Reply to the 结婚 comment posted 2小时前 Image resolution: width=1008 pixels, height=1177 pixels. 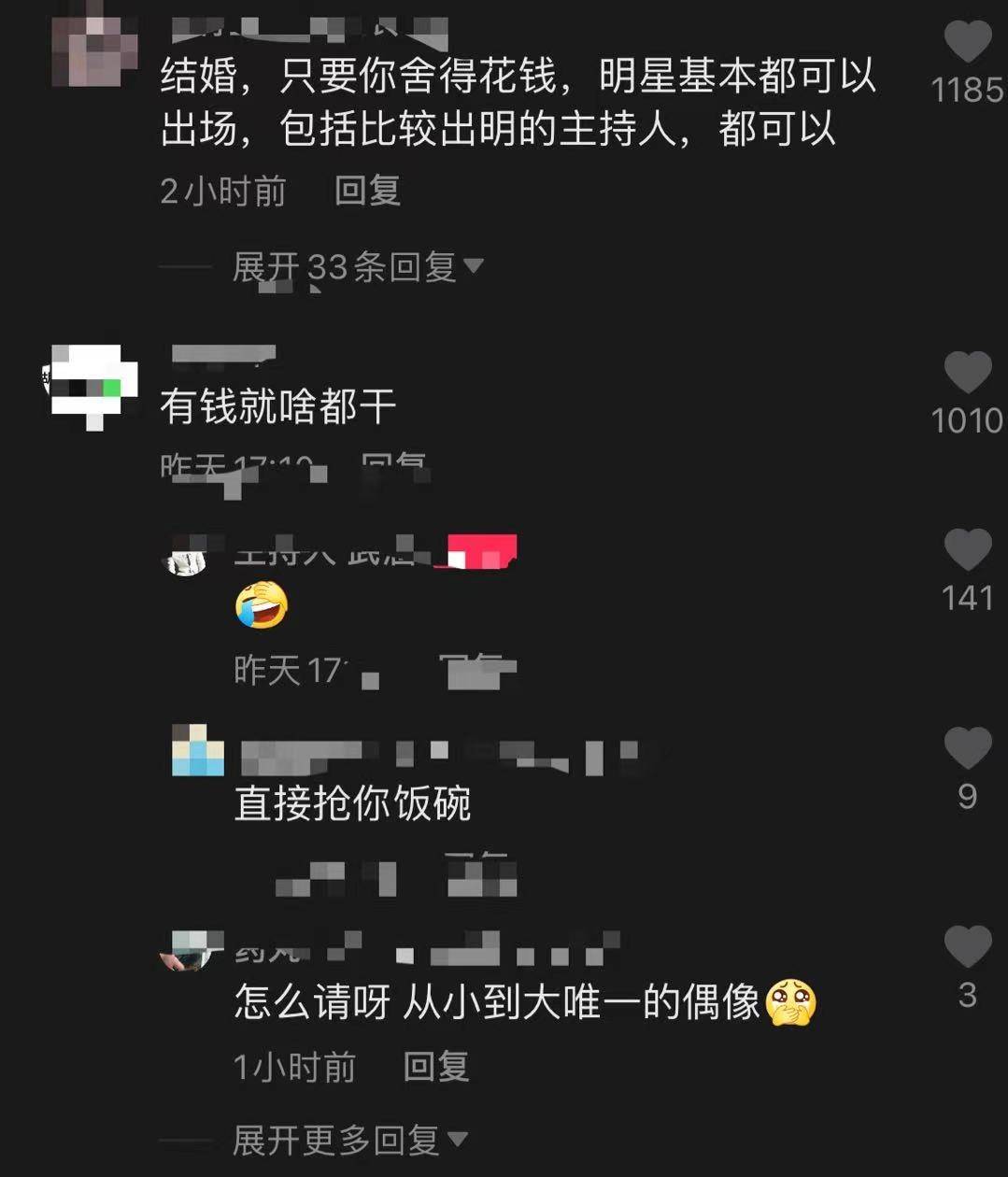[x=367, y=191]
